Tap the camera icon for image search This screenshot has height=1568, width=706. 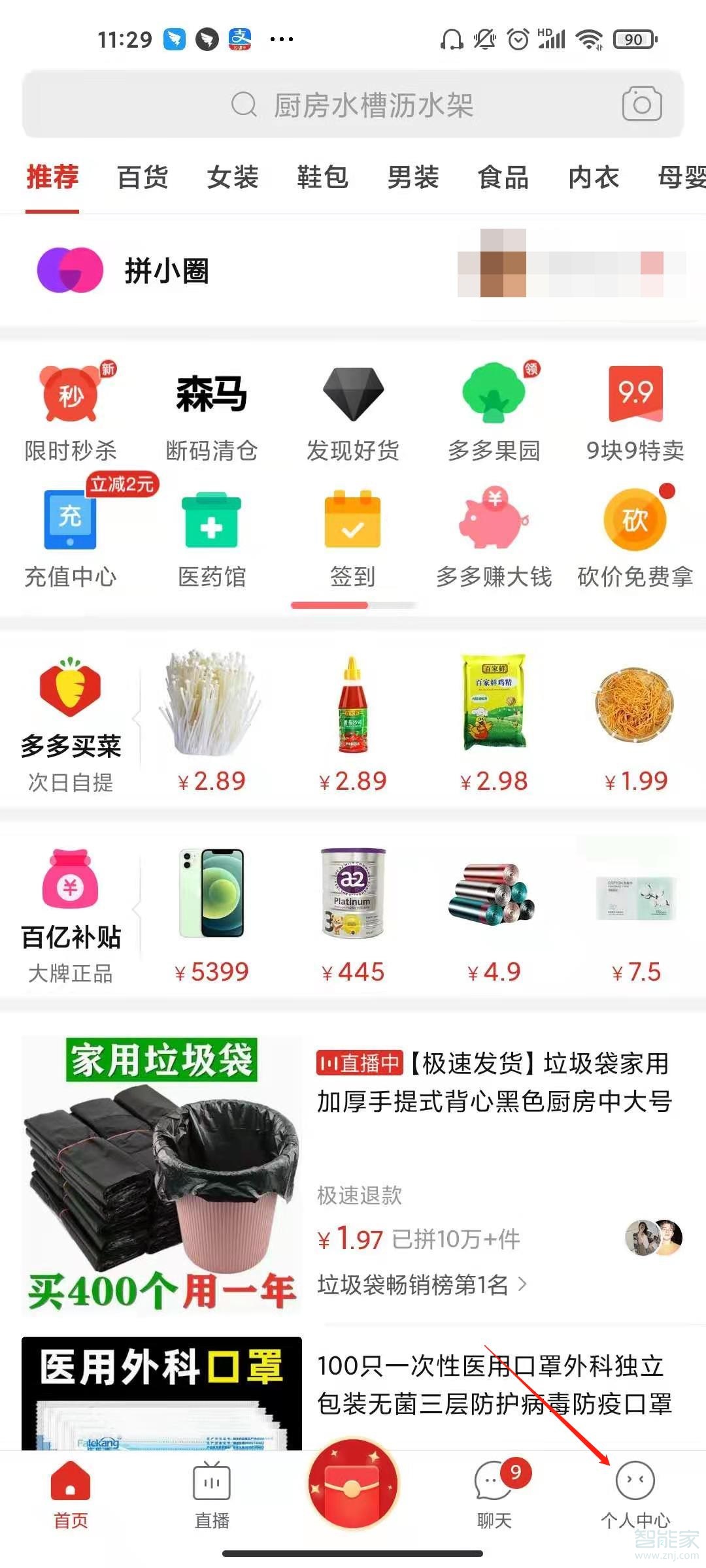click(641, 103)
